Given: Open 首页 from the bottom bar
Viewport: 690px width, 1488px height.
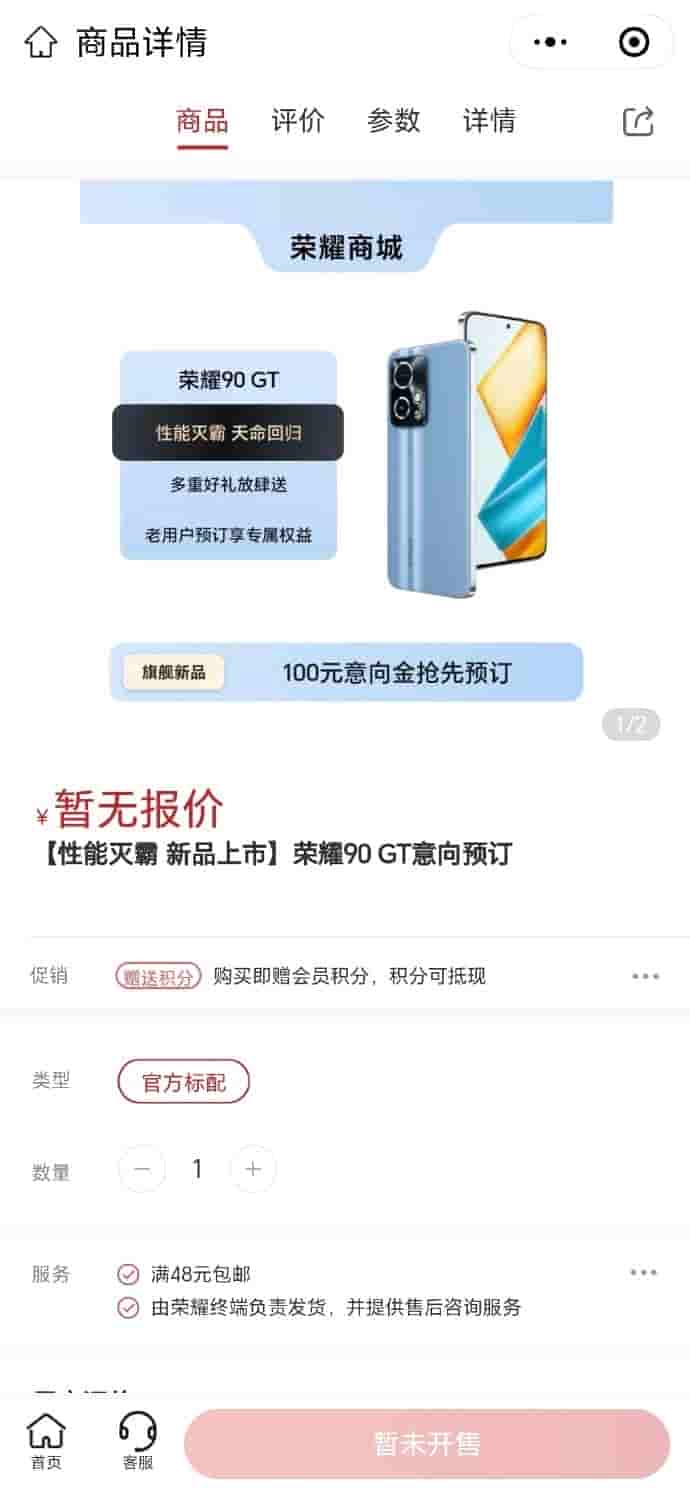Looking at the screenshot, I should click(x=46, y=1442).
